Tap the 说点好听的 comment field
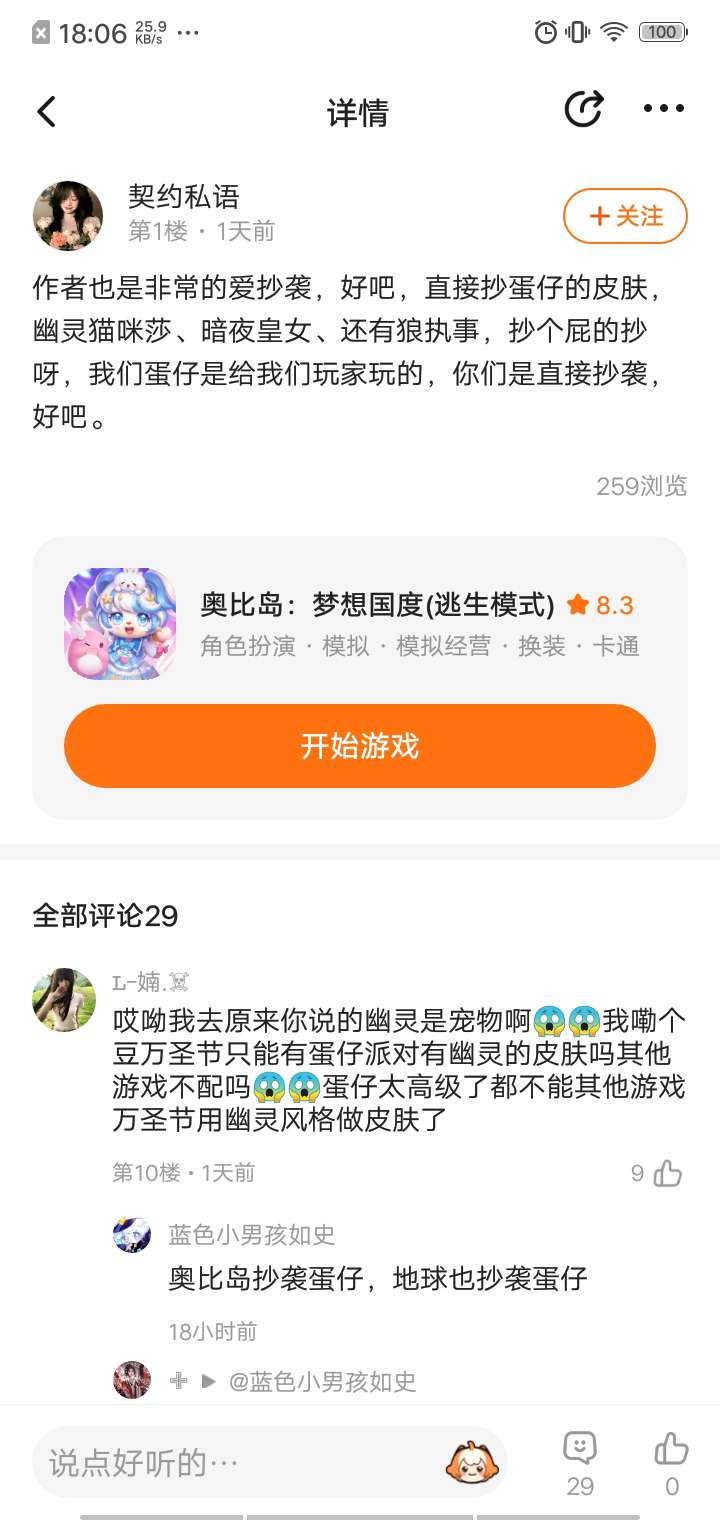This screenshot has width=720, height=1520. point(240,1464)
